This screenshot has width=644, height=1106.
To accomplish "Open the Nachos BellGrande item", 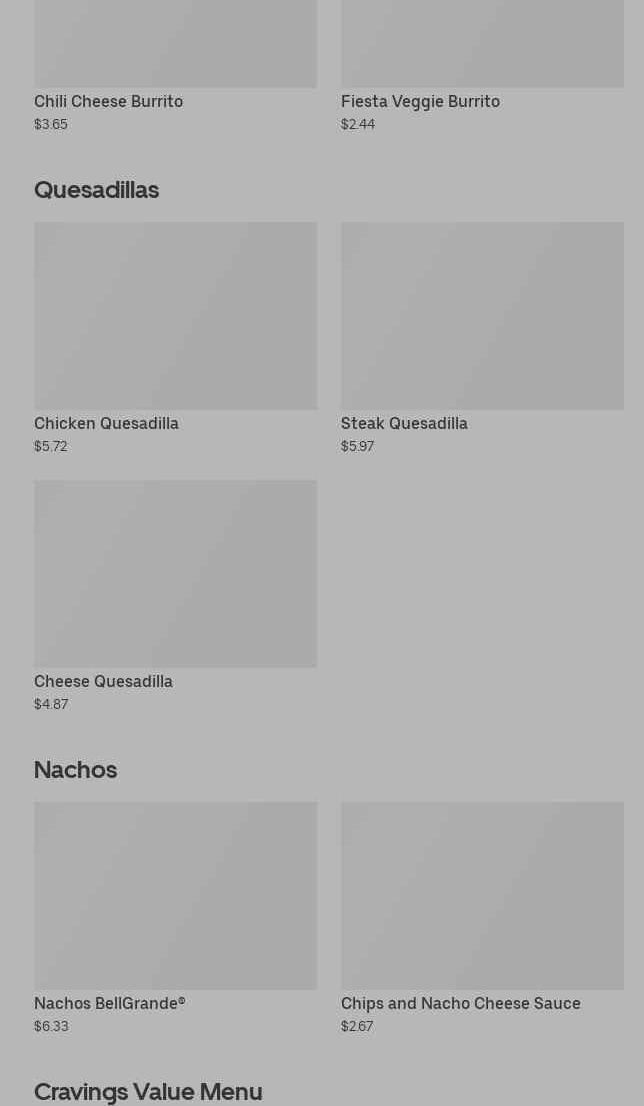I will point(175,918).
